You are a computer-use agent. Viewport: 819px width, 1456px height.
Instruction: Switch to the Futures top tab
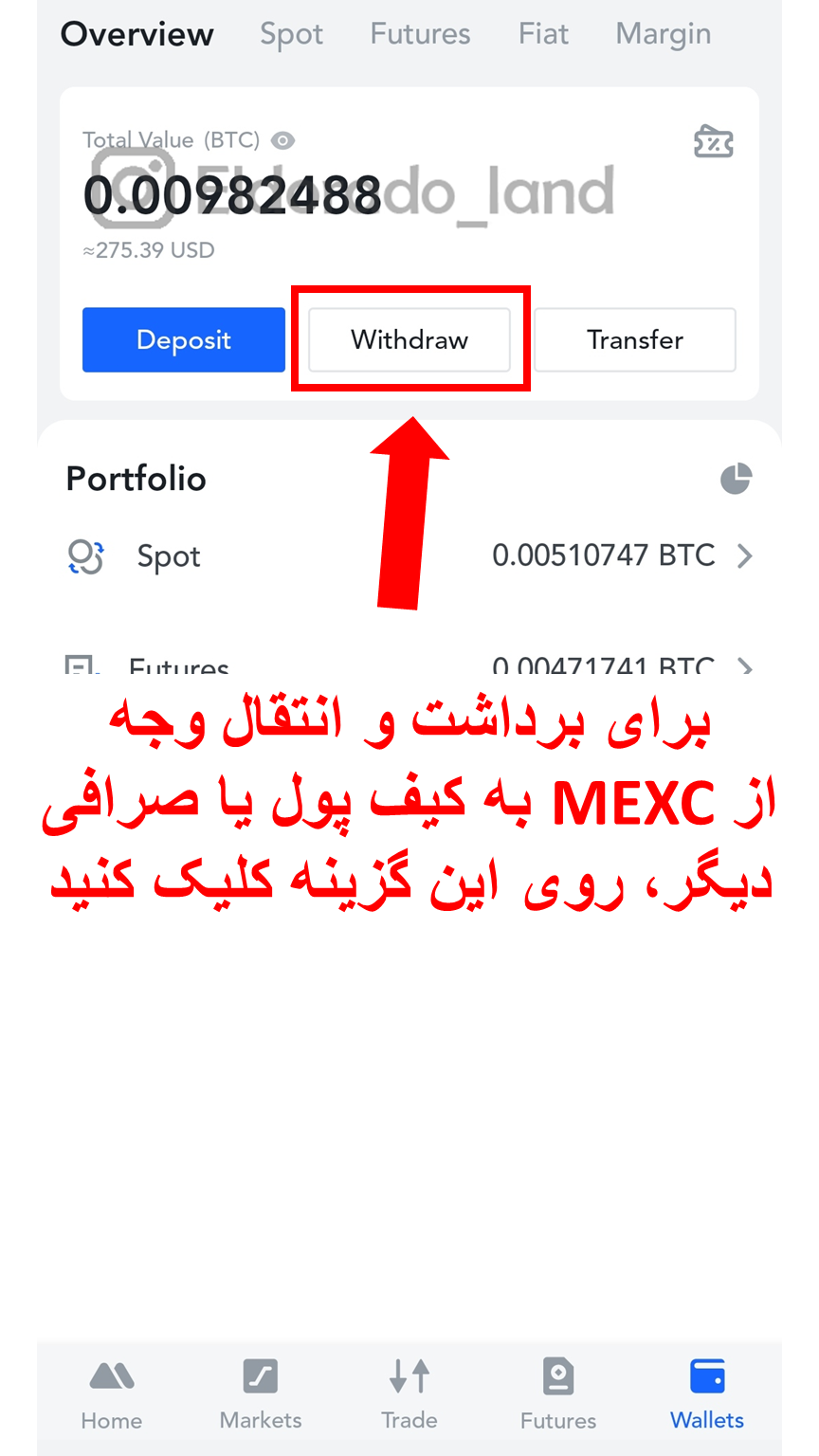[420, 34]
